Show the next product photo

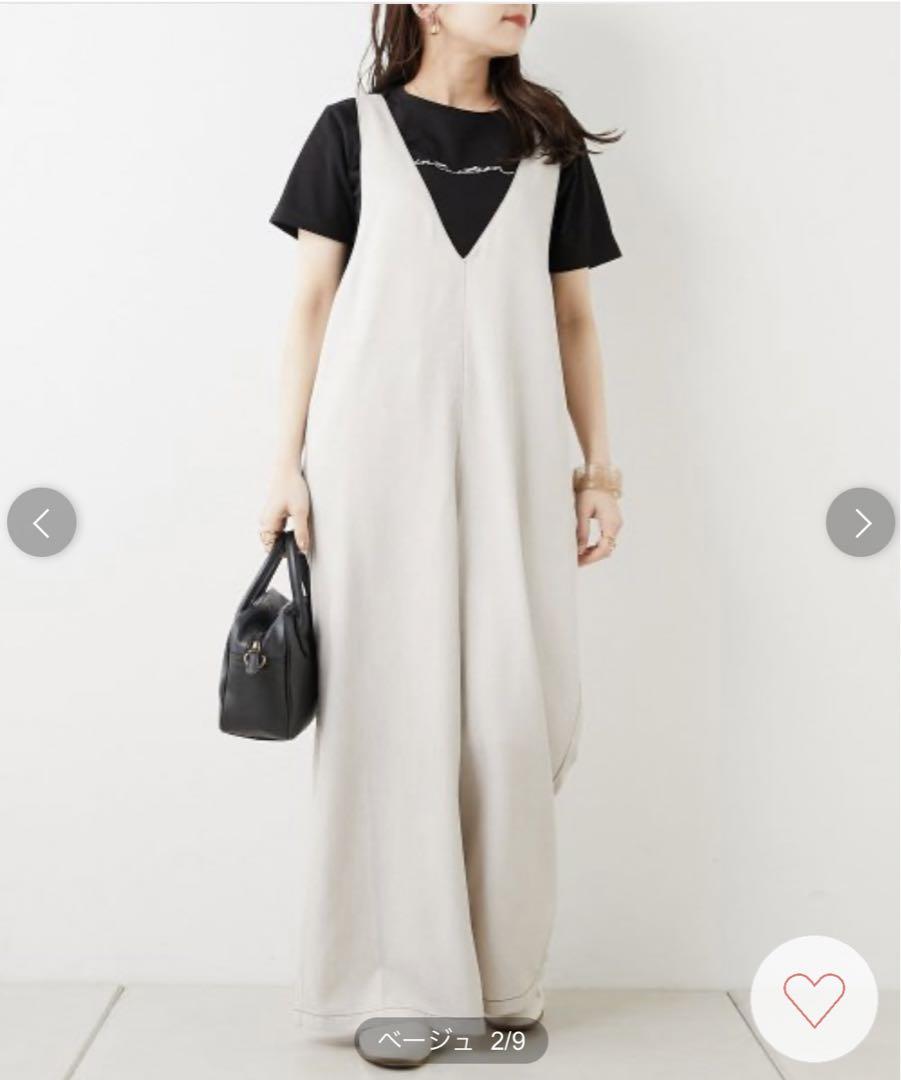pyautogui.click(x=860, y=522)
